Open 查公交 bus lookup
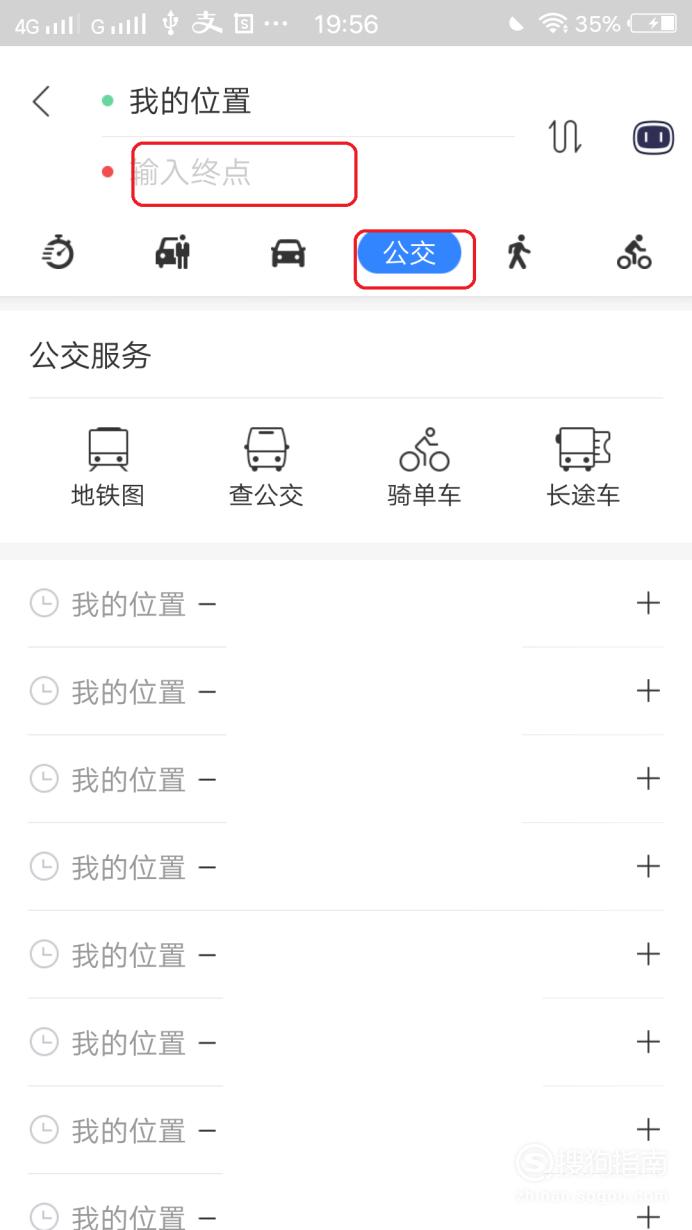The width and height of the screenshot is (692, 1230). click(266, 466)
